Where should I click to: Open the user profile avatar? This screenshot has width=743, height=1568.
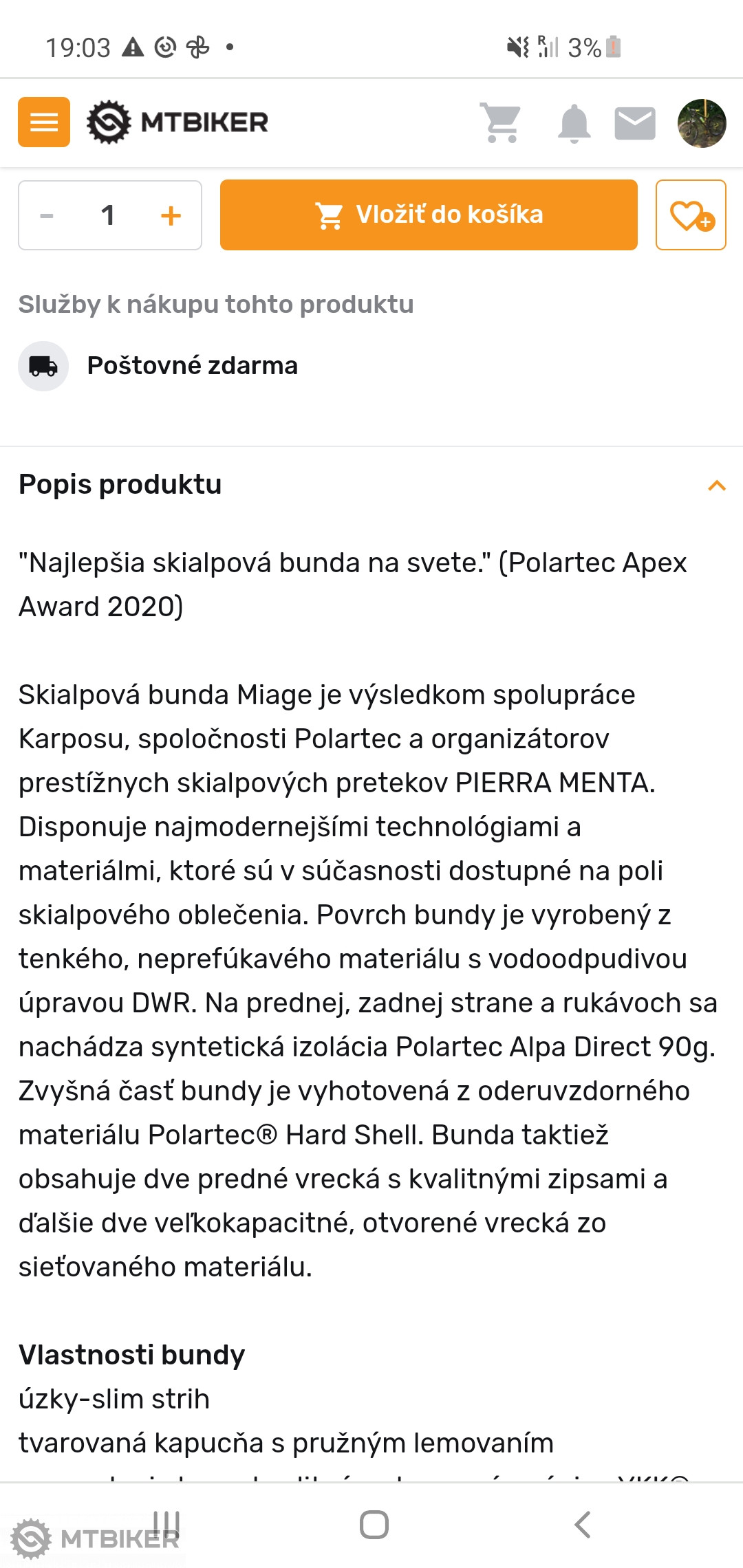click(x=701, y=123)
